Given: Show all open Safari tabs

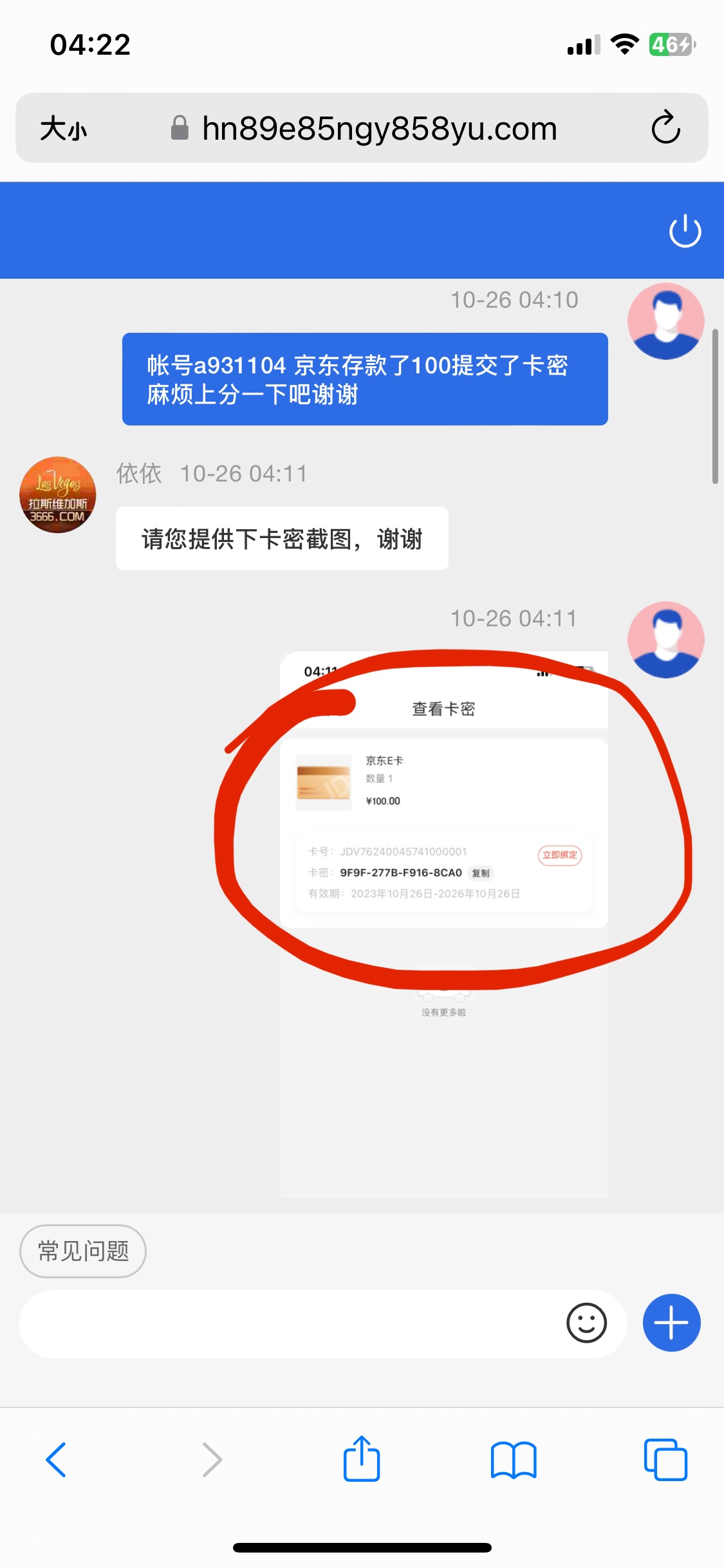Looking at the screenshot, I should 665,1459.
